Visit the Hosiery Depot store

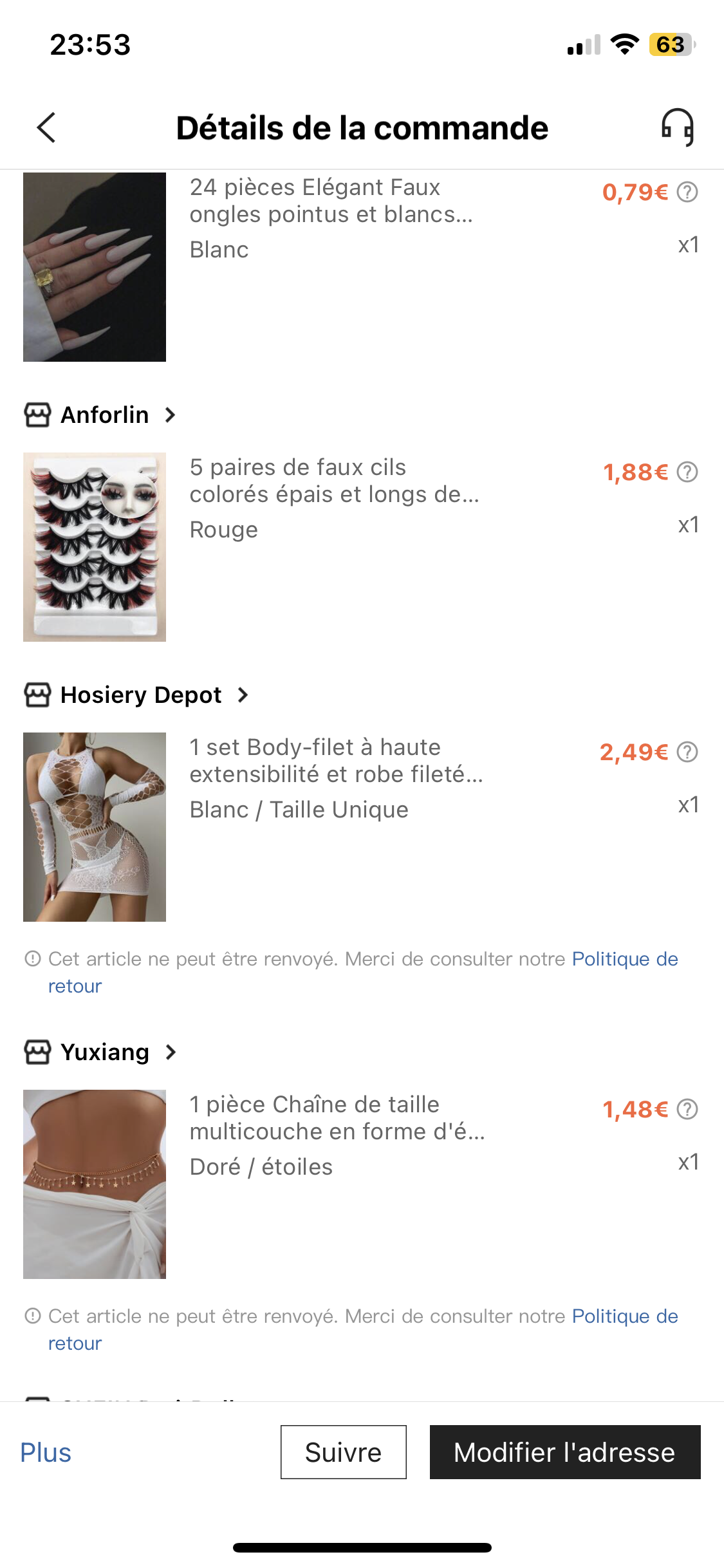click(141, 695)
